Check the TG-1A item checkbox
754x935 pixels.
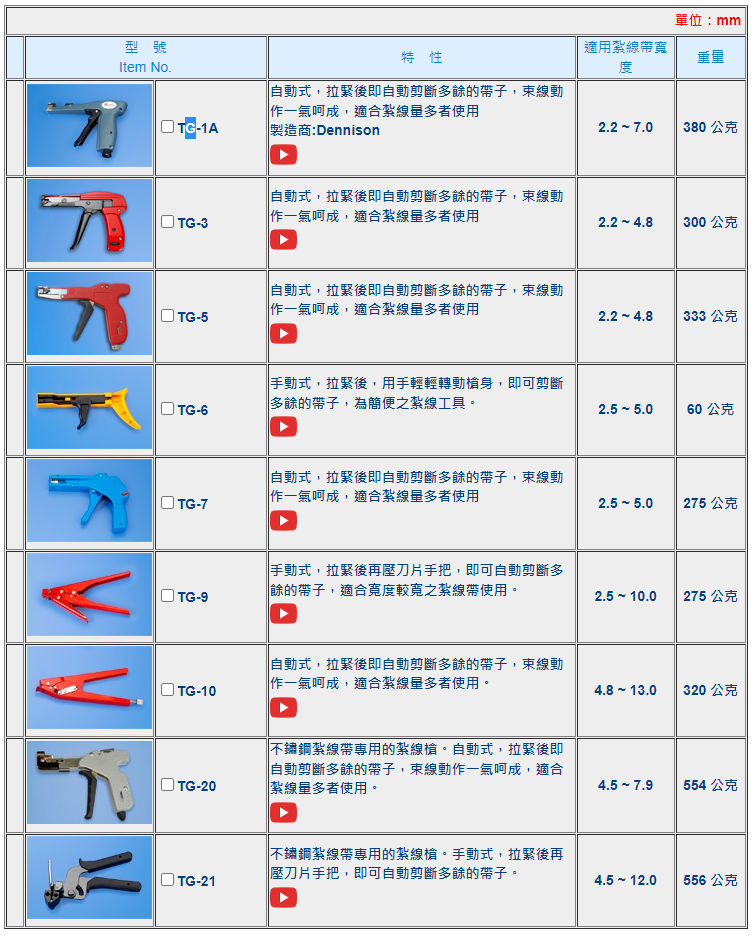click(168, 127)
